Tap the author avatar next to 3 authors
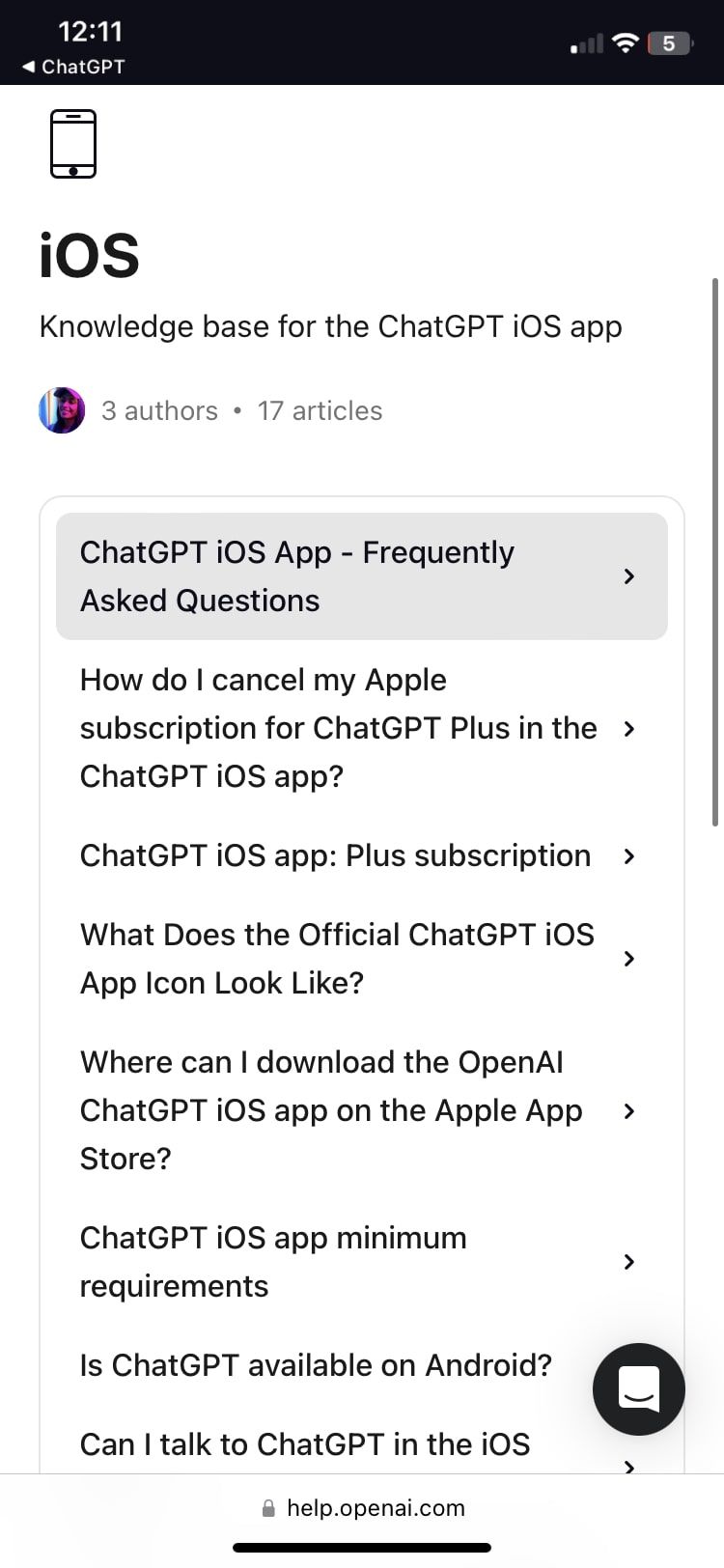Viewport: 724px width, 1568px height. (61, 409)
